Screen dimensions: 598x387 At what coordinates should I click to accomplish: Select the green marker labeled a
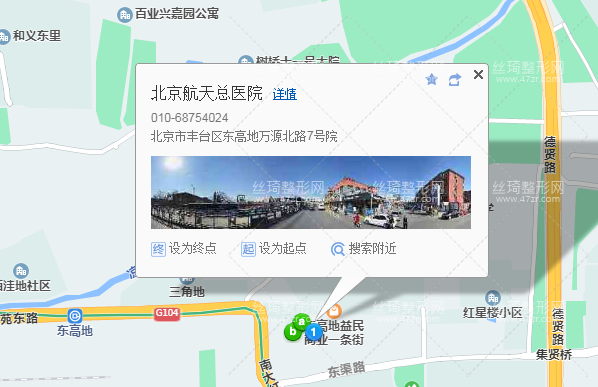[x=302, y=321]
